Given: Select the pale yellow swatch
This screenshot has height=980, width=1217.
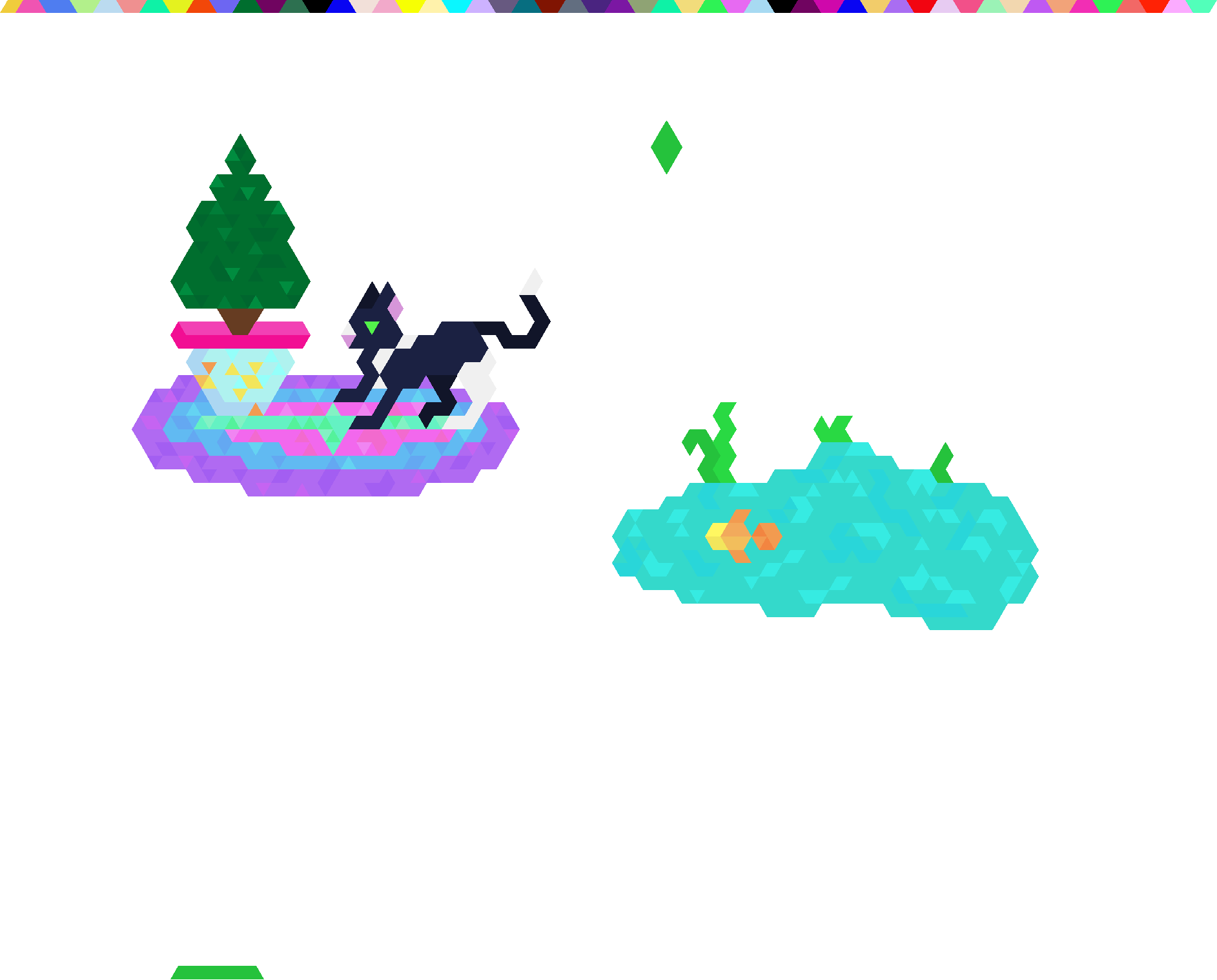Looking at the screenshot, I should (x=434, y=6).
